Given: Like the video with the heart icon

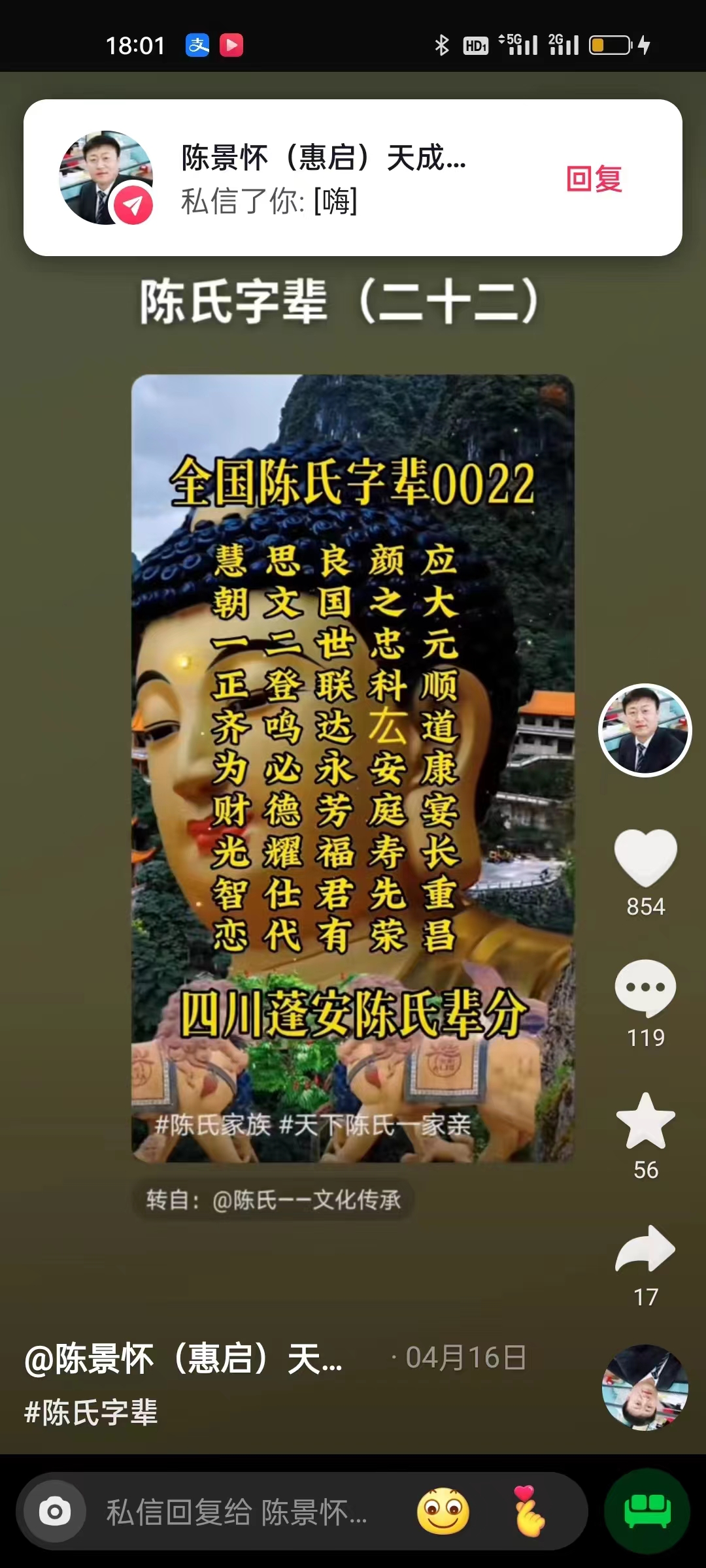Looking at the screenshot, I should 645,857.
